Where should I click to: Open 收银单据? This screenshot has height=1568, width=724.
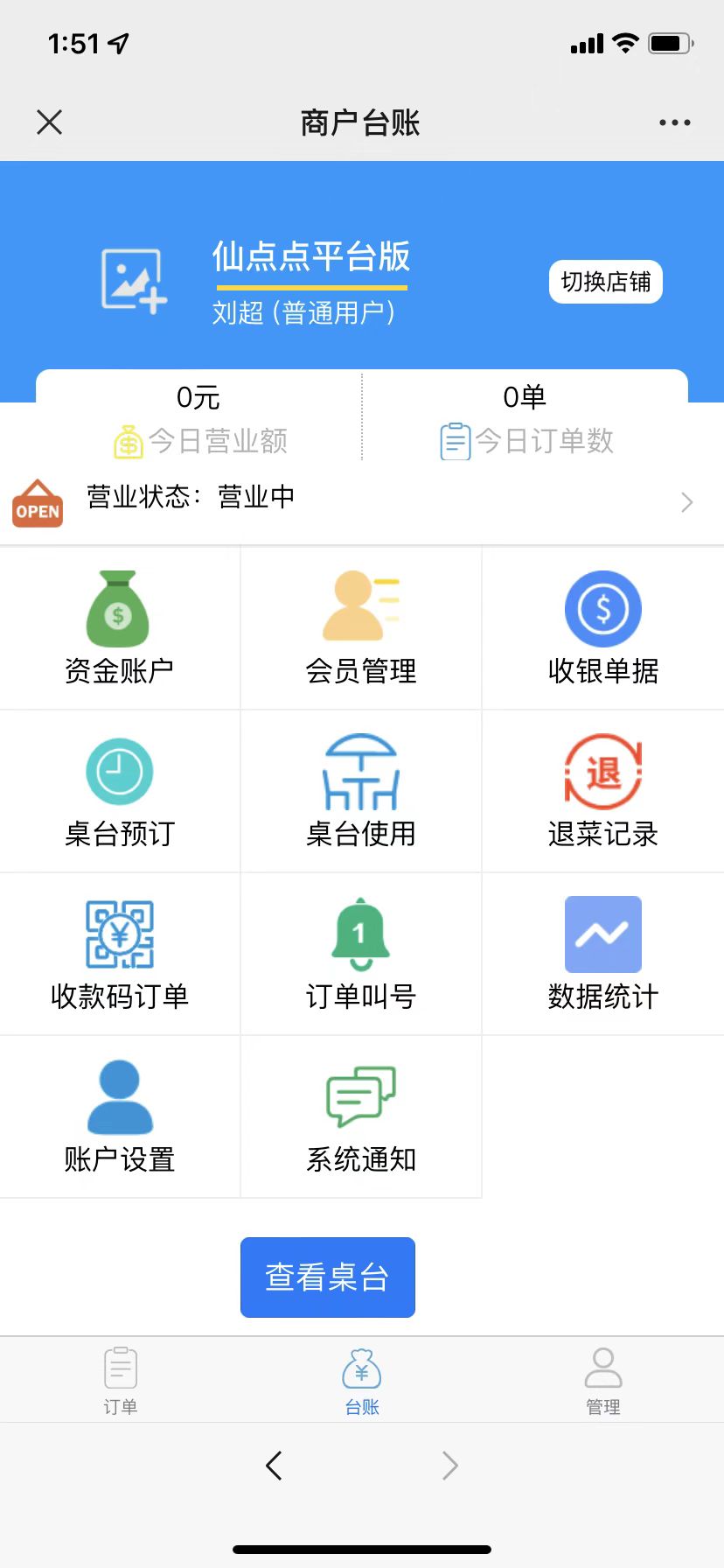pos(603,627)
